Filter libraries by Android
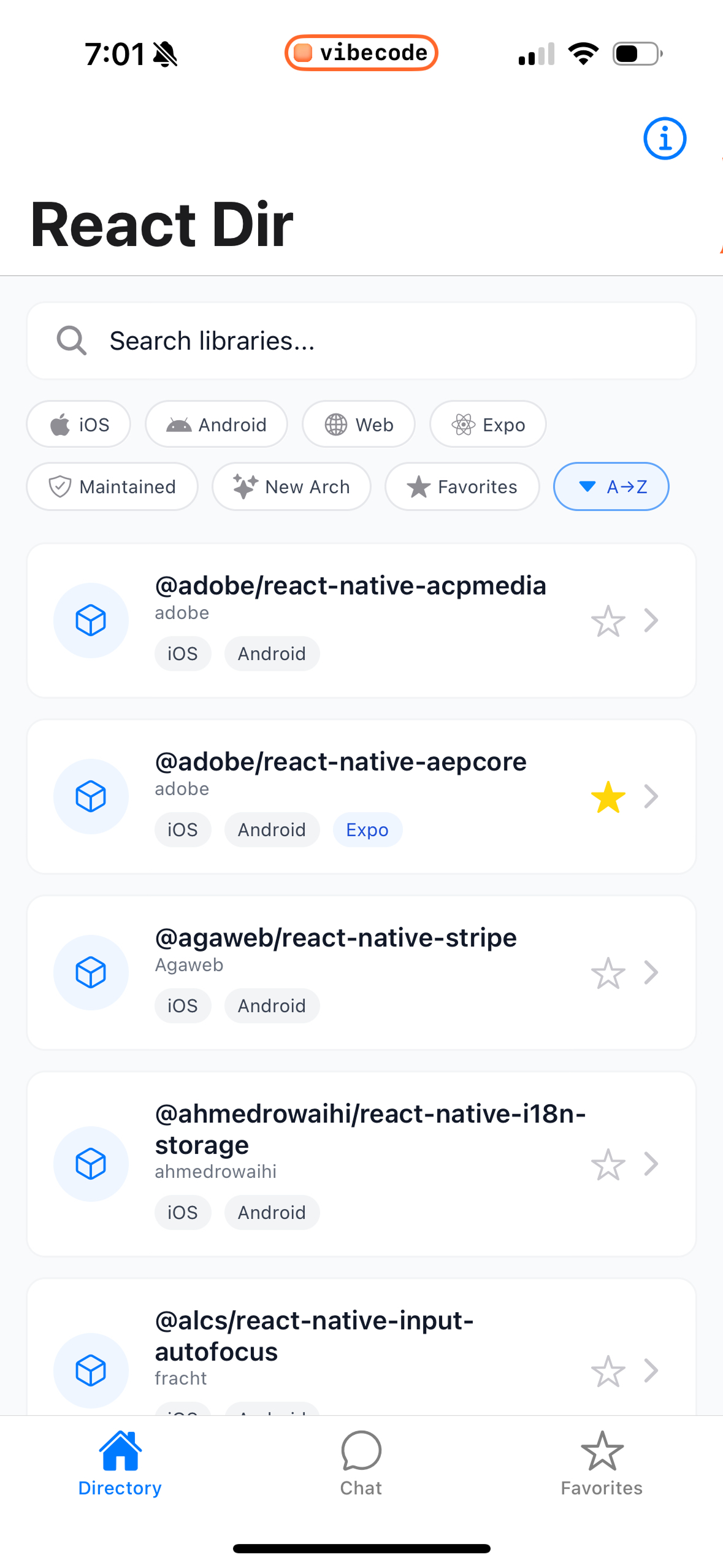The image size is (723, 1568). click(216, 425)
